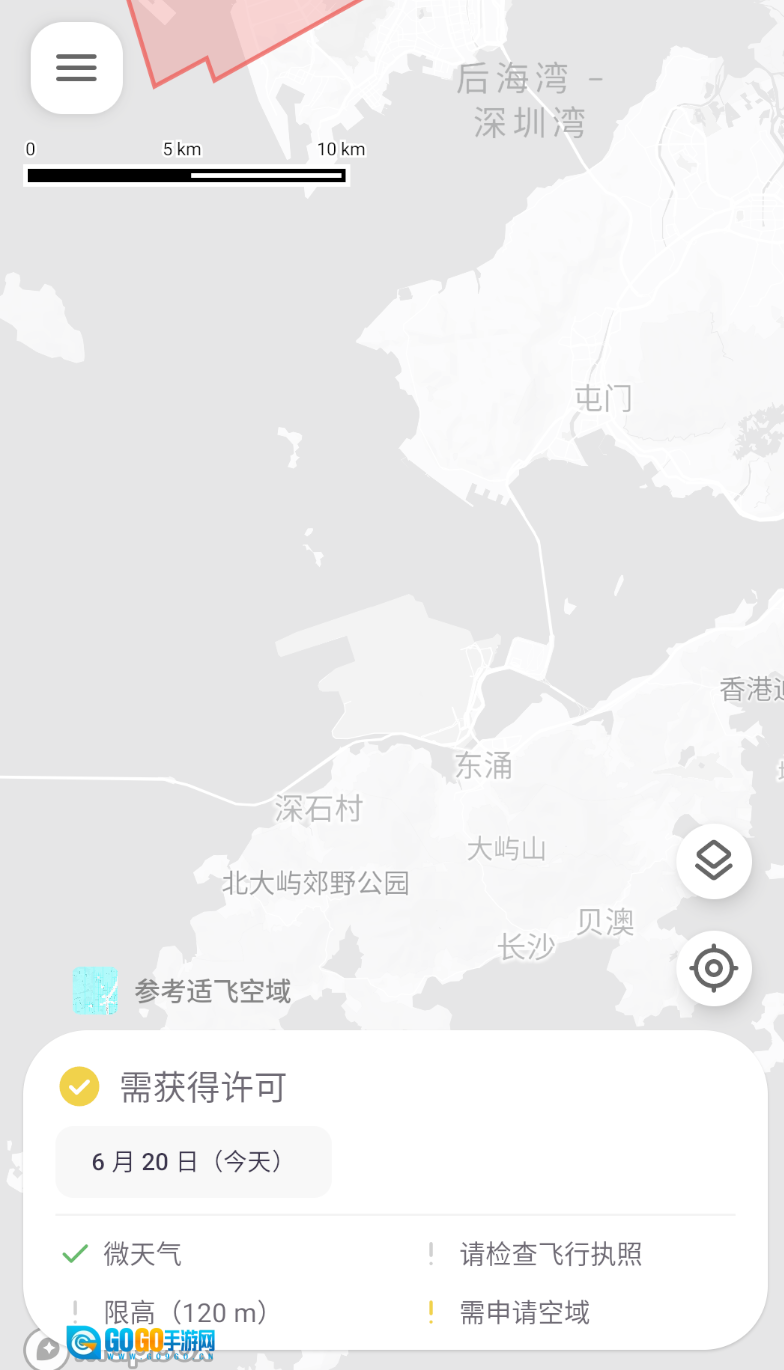
Task: Open the hamburger menu
Action: (77, 68)
